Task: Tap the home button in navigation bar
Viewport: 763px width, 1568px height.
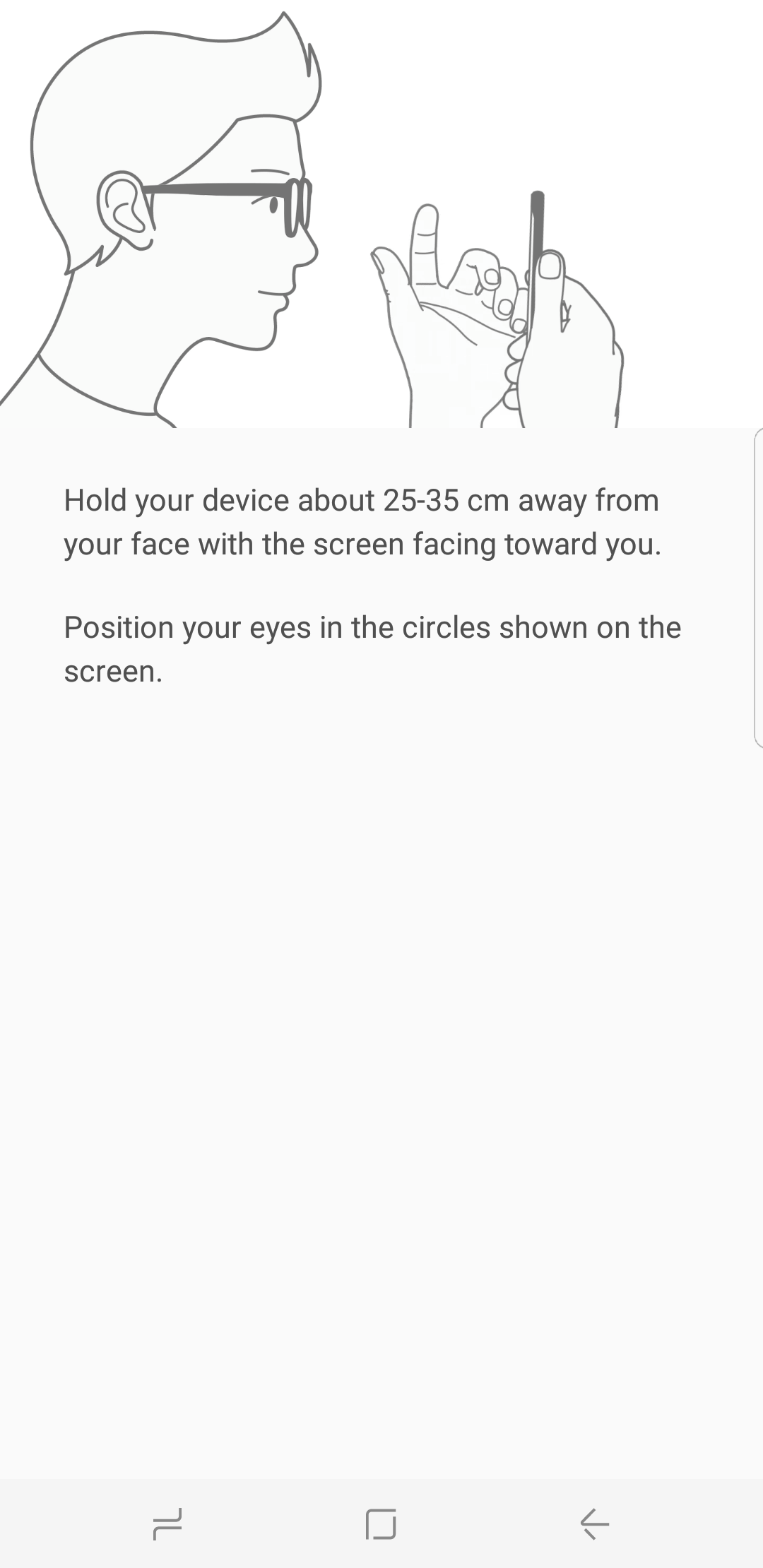Action: click(x=381, y=1524)
